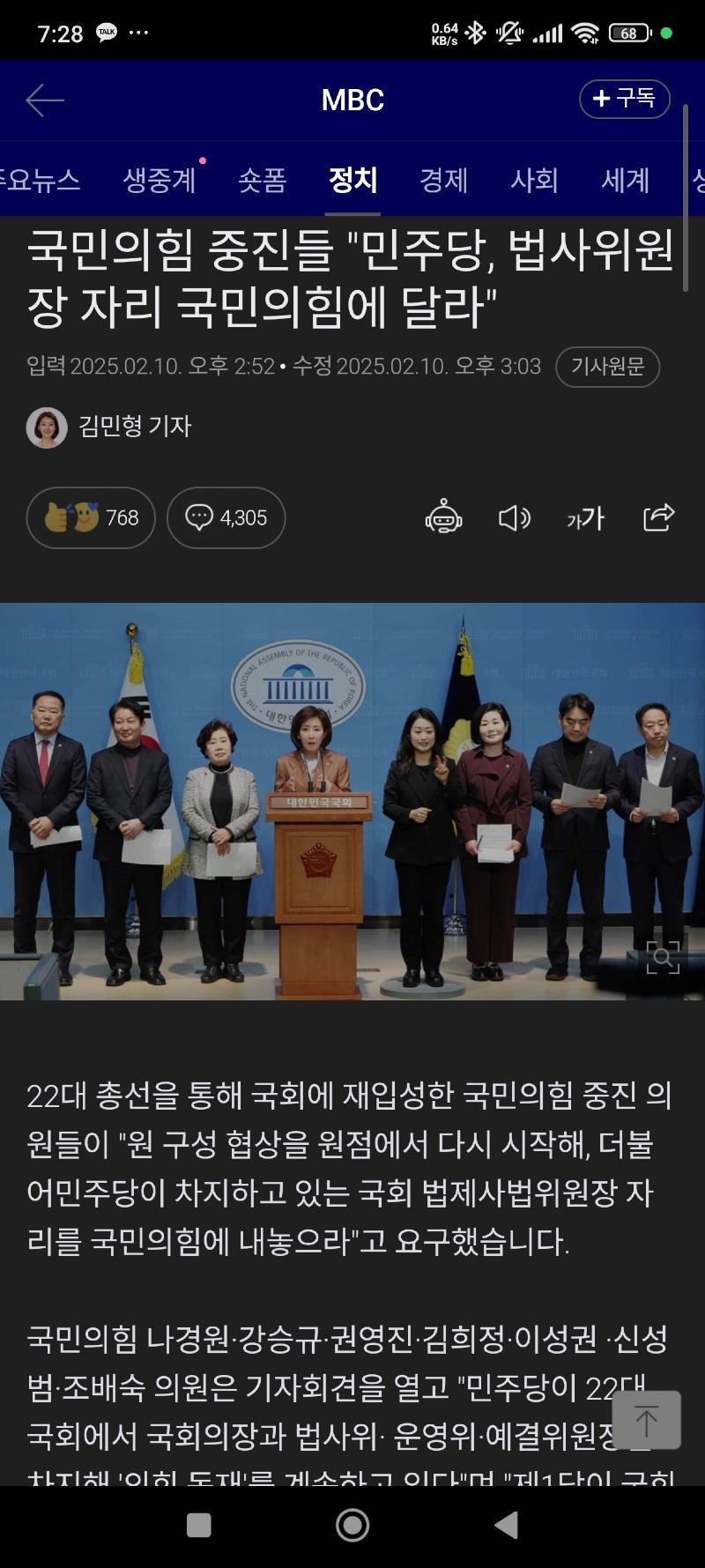Viewport: 705px width, 1568px height.
Task: Tap the reactions button showing 768
Action: pos(91,518)
